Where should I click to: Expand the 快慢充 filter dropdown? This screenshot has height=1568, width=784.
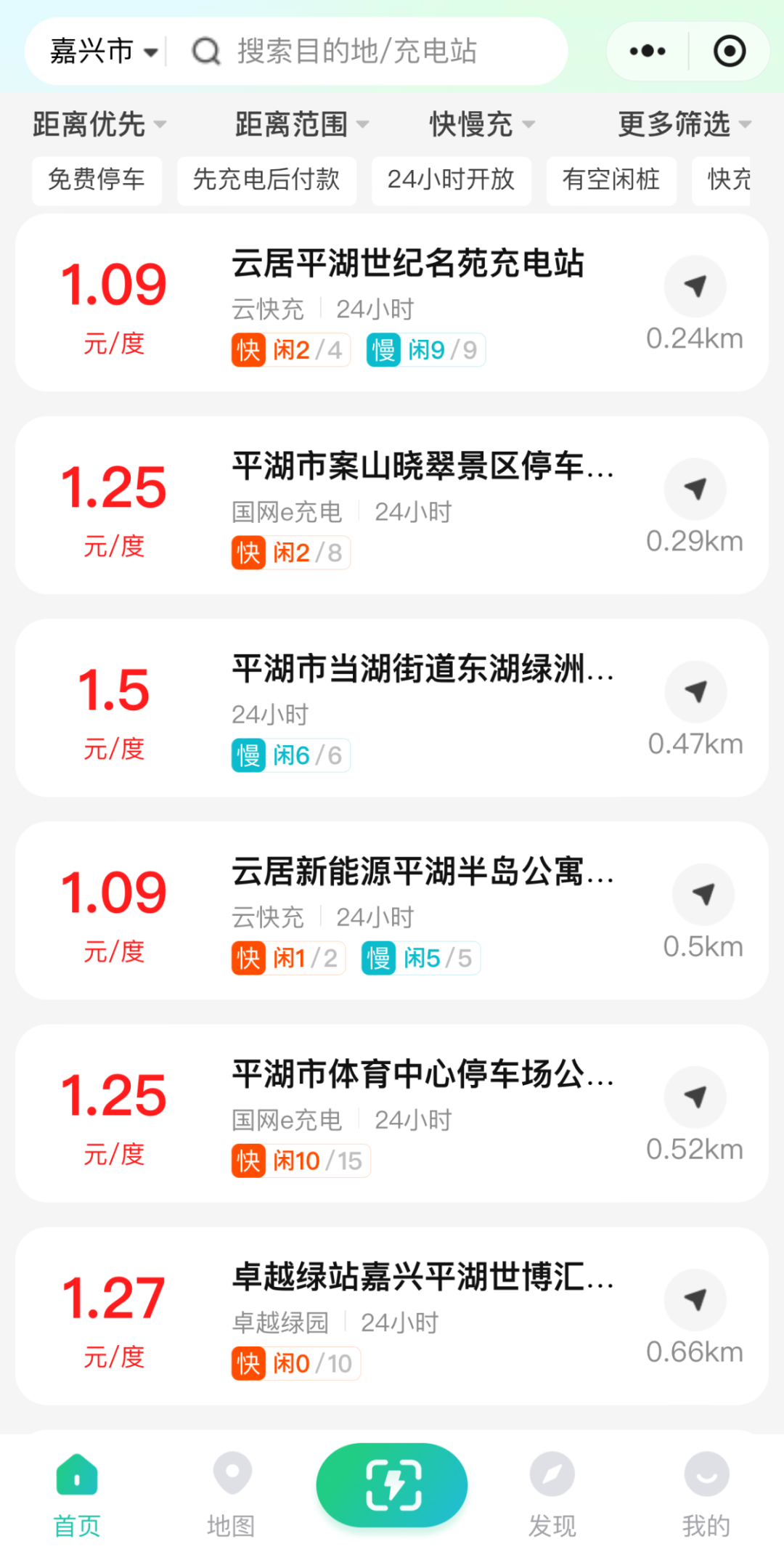click(x=482, y=124)
